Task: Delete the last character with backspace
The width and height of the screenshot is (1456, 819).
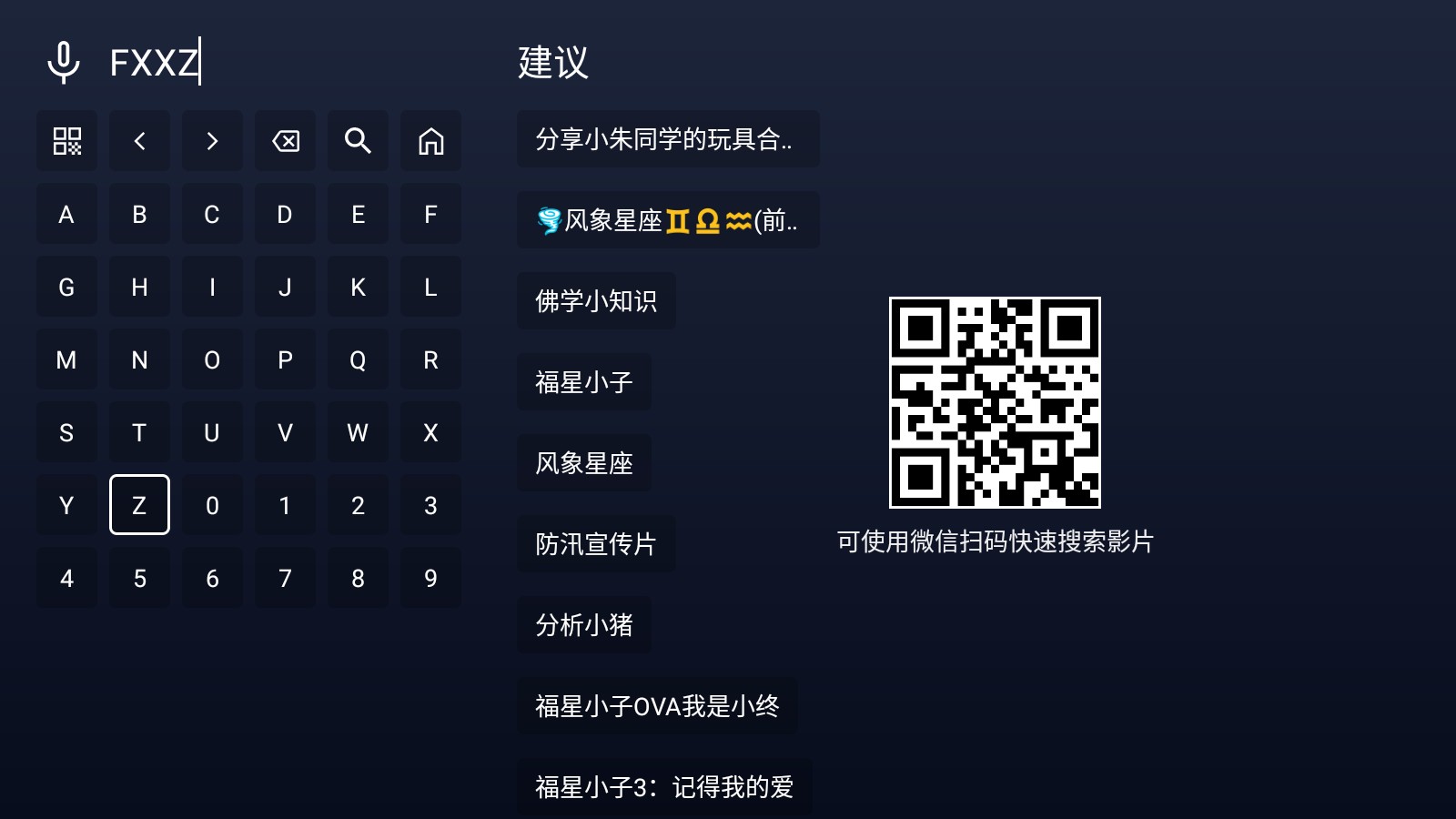Action: pyautogui.click(x=285, y=141)
